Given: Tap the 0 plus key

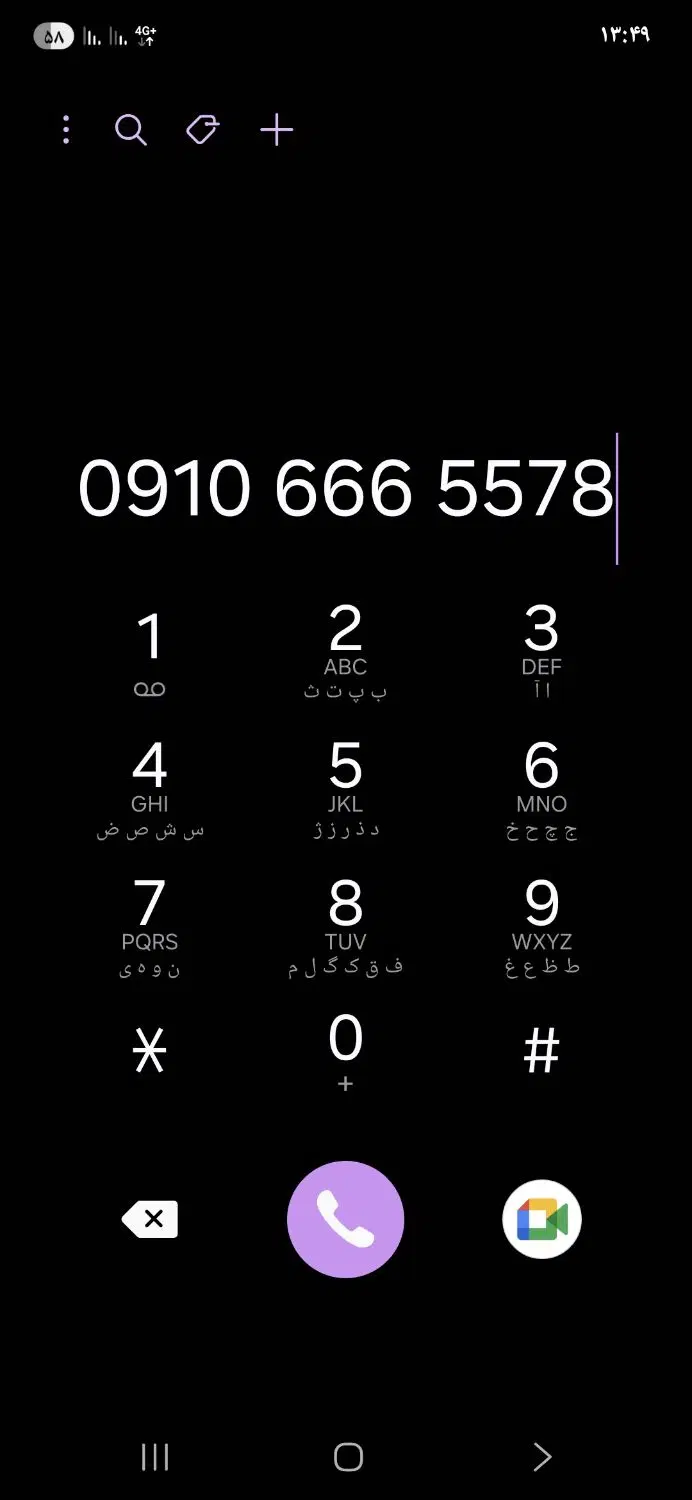Looking at the screenshot, I should coord(346,1052).
